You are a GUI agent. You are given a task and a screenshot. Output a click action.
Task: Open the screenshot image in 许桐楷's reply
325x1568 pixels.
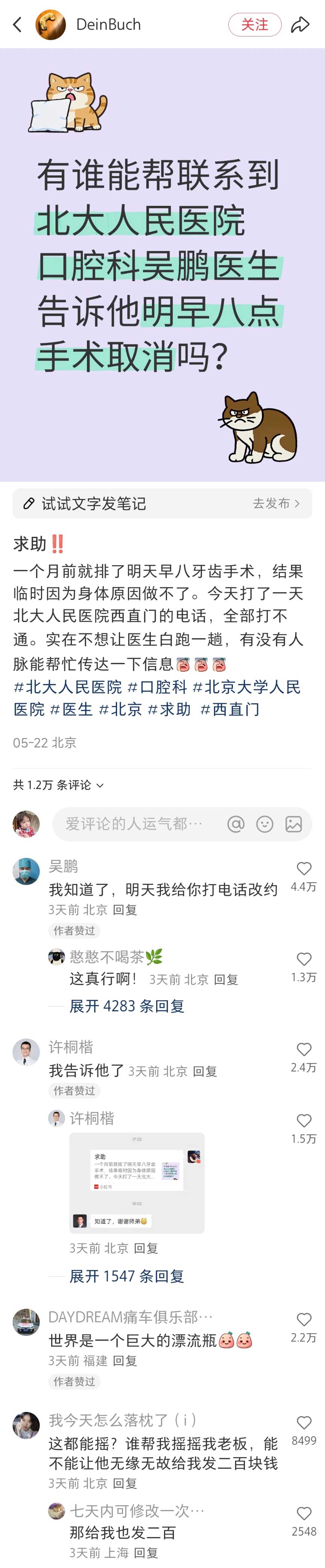coord(136,1183)
